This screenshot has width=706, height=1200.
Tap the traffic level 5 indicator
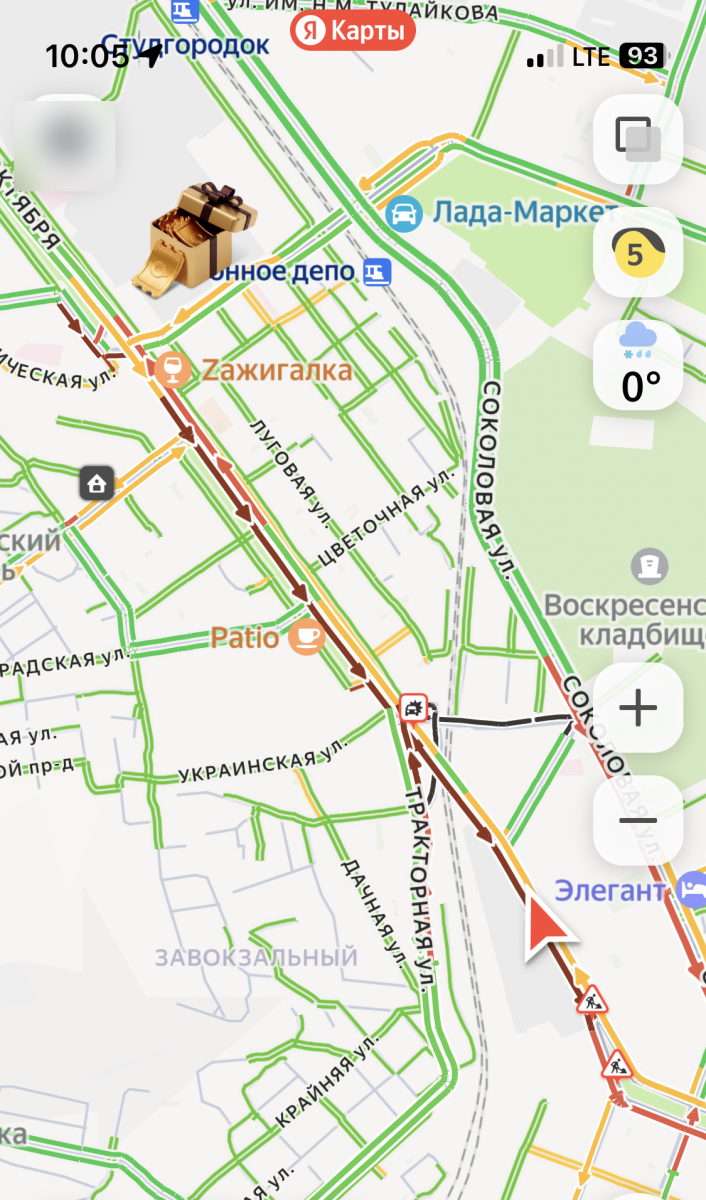(x=637, y=253)
